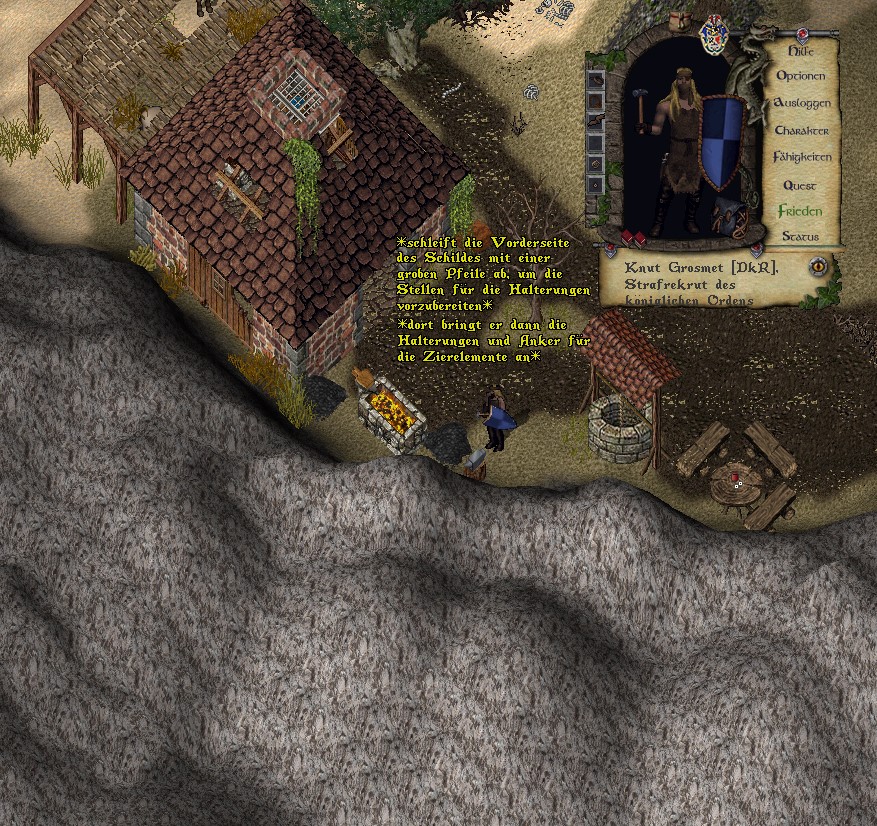The height and width of the screenshot is (826, 877).
Task: Select the top equipment slot on paperdoll
Action: (x=596, y=78)
